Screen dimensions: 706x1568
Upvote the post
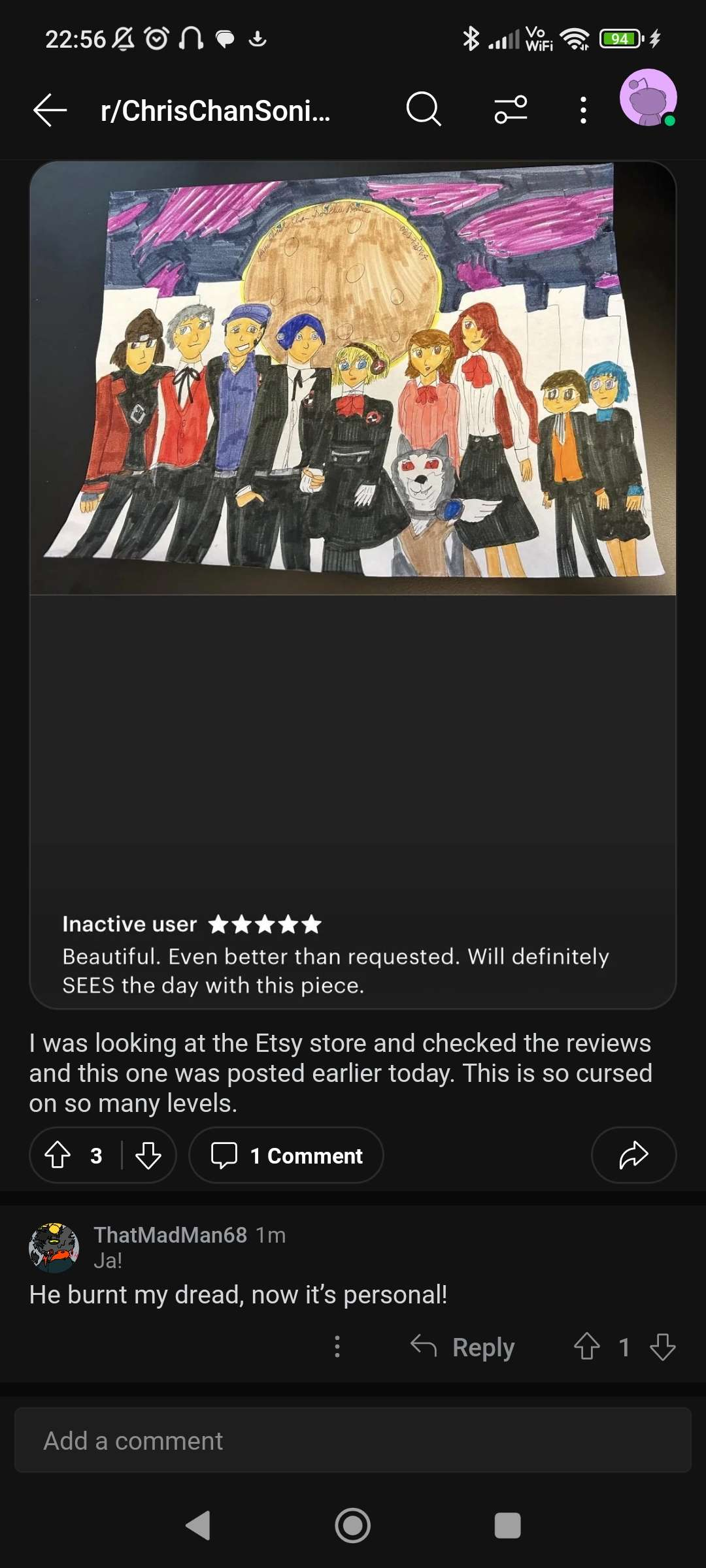58,1155
